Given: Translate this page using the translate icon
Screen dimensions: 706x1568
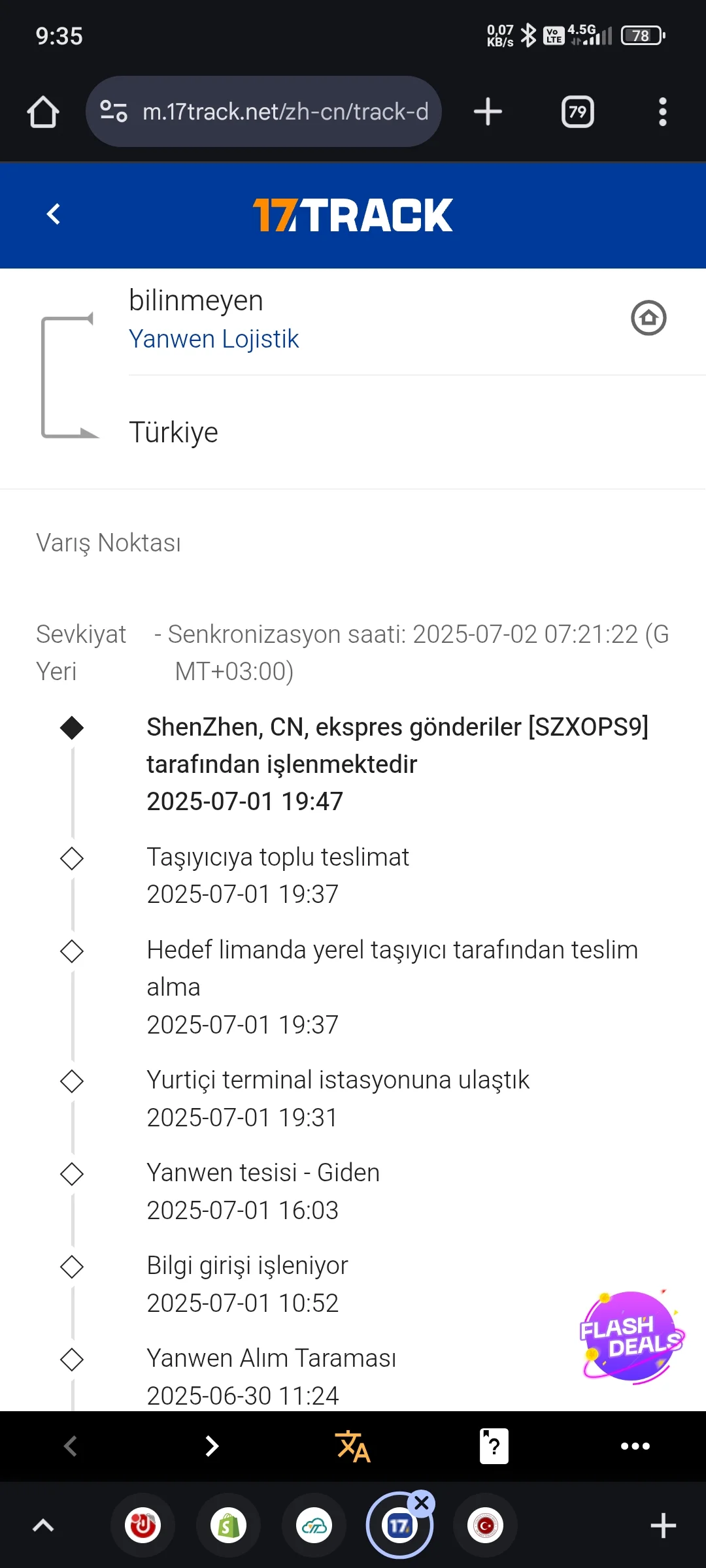Looking at the screenshot, I should [353, 1446].
